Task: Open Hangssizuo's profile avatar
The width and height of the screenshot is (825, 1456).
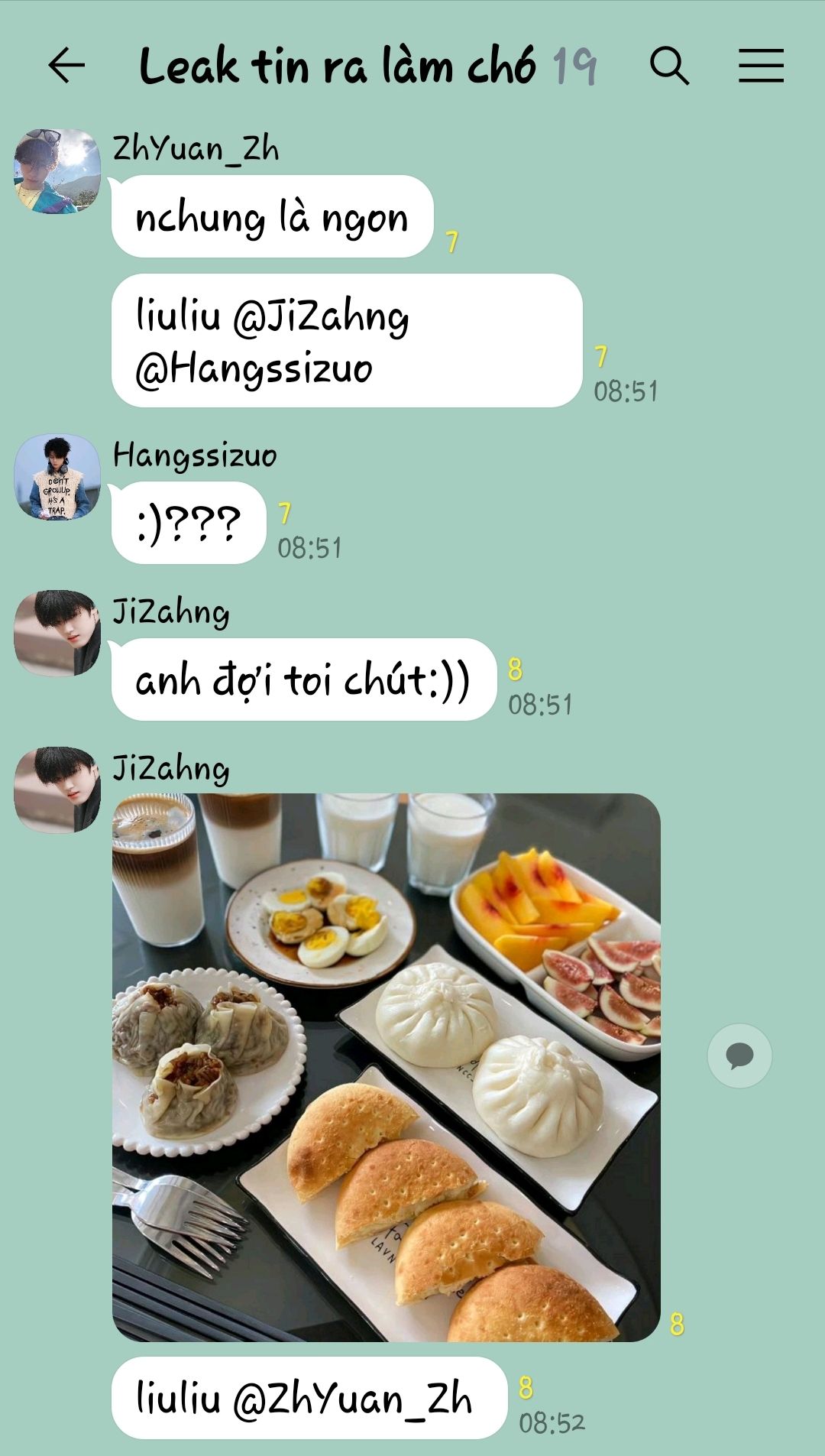Action: click(x=57, y=478)
